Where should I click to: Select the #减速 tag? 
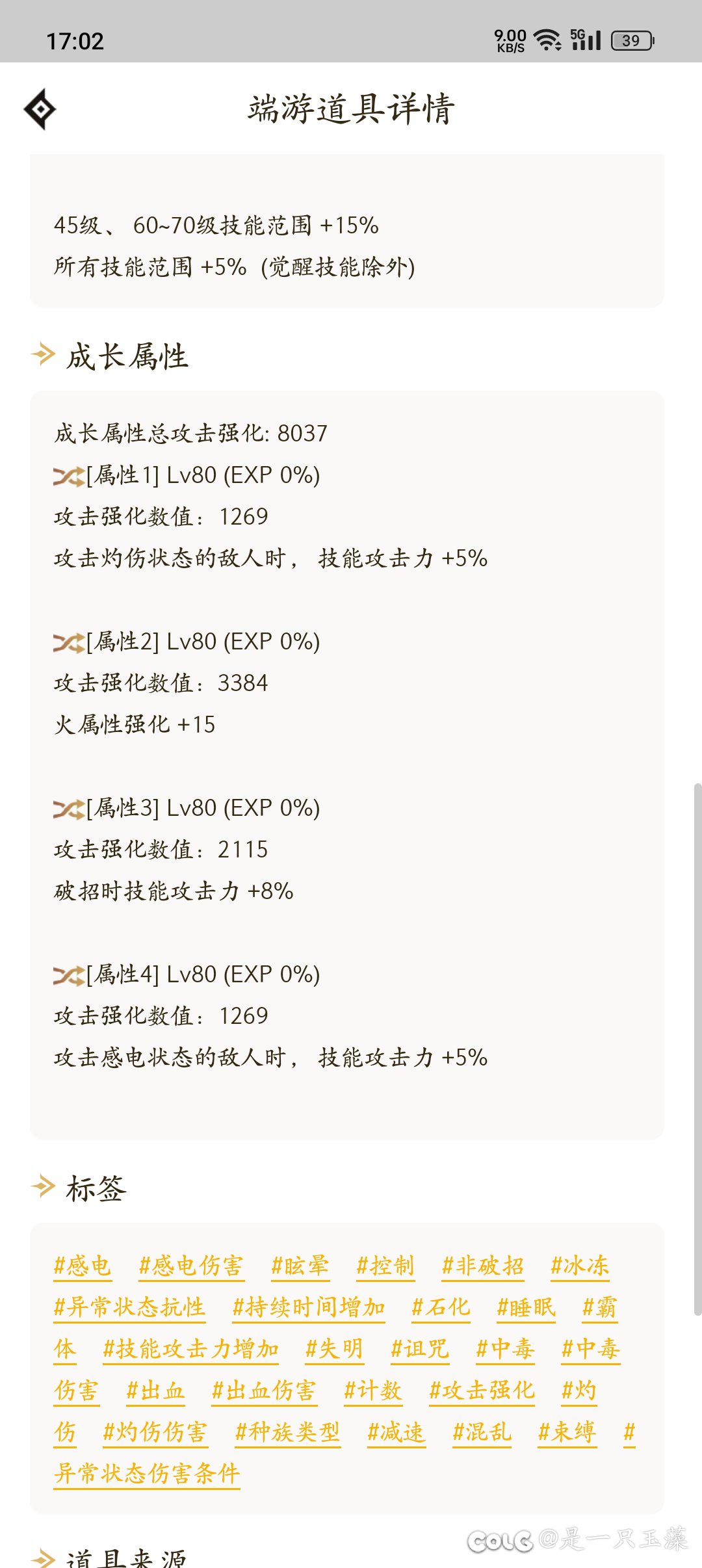click(396, 1432)
